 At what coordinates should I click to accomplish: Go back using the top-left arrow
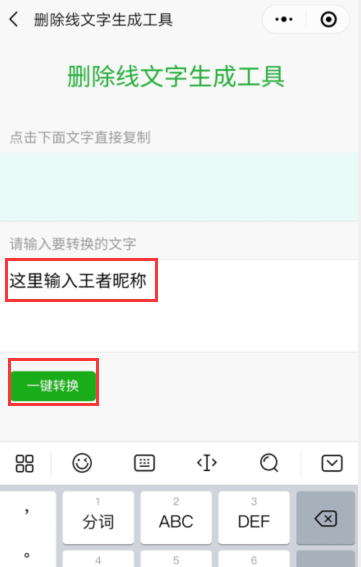14,20
